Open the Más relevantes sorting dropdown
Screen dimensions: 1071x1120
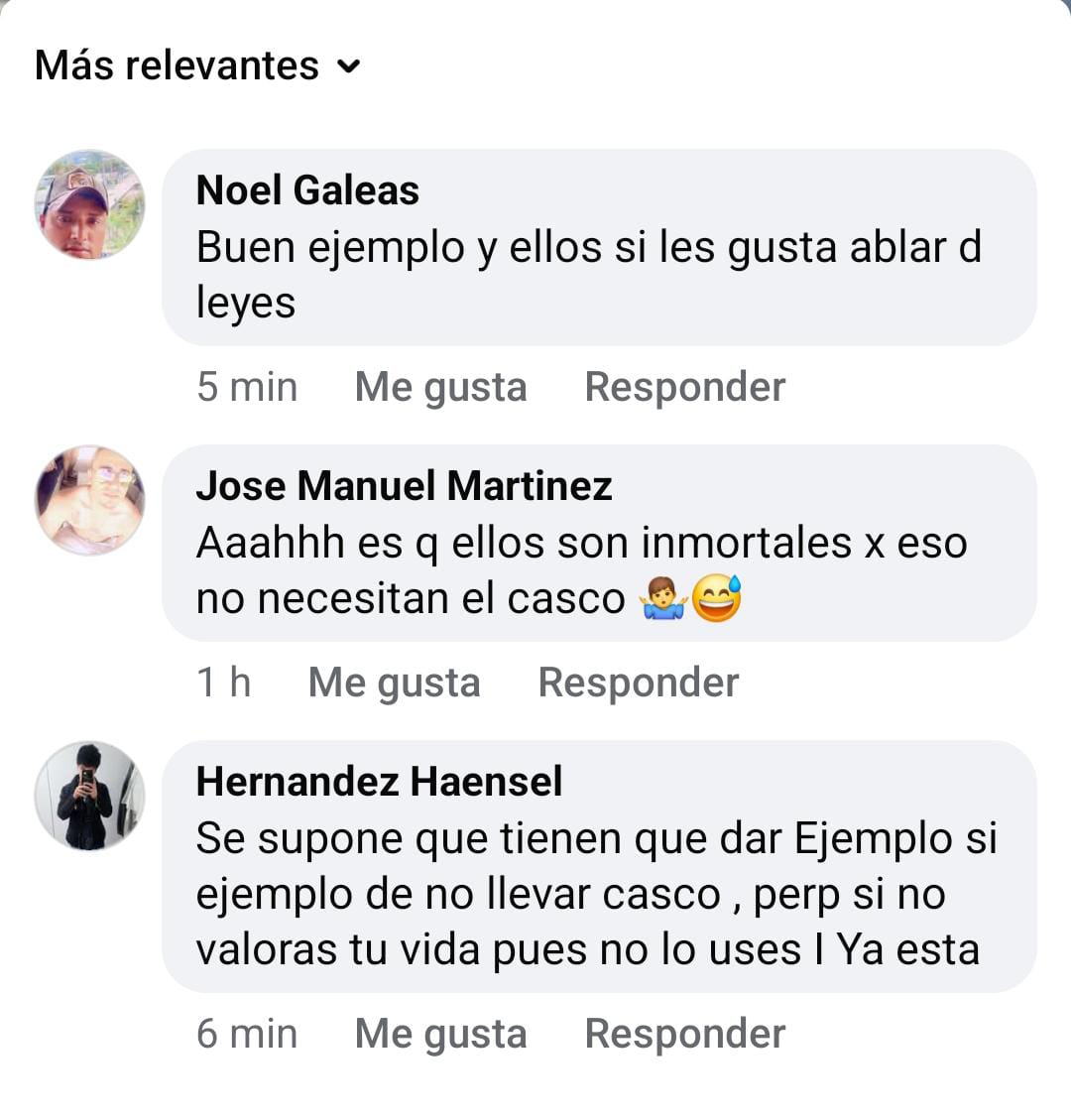point(198,66)
